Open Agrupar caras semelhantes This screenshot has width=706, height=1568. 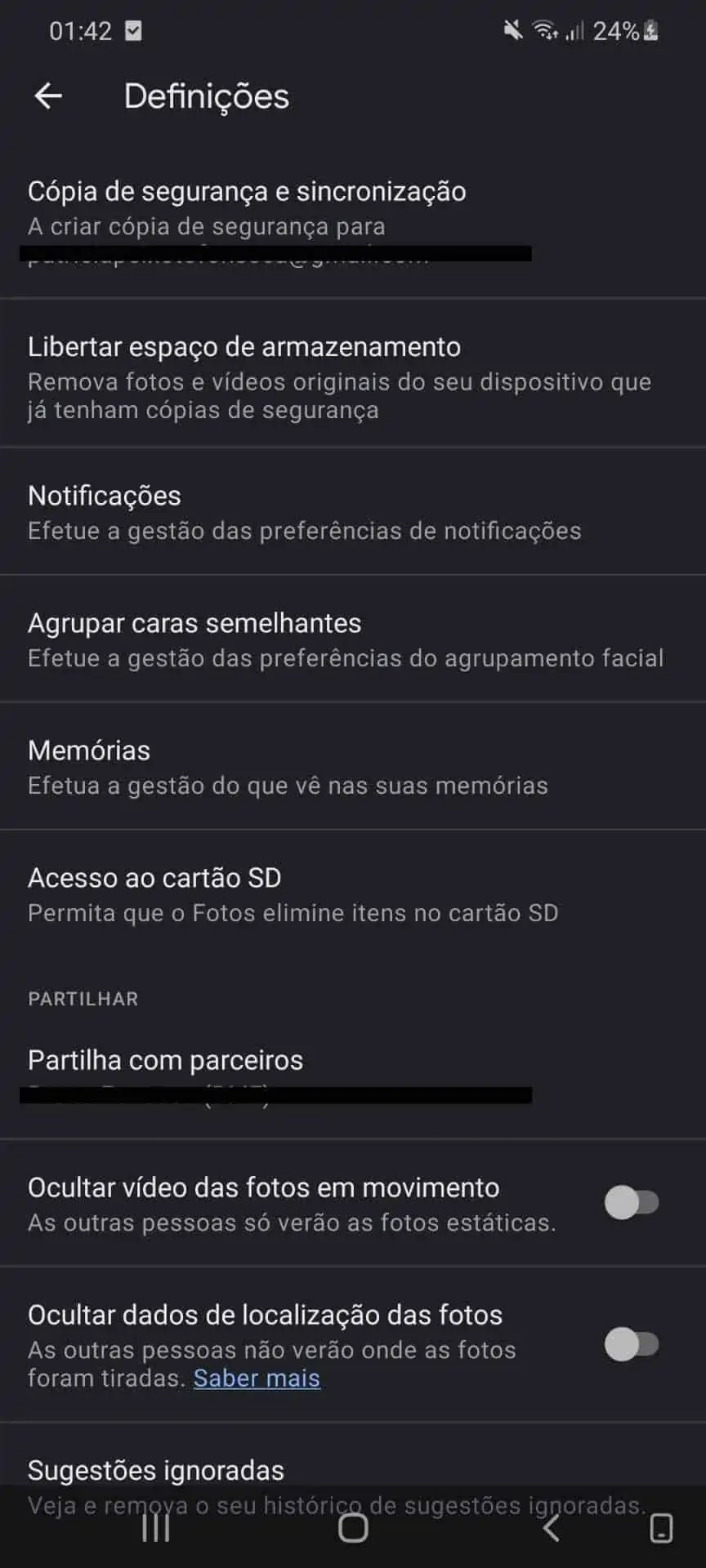coord(353,639)
